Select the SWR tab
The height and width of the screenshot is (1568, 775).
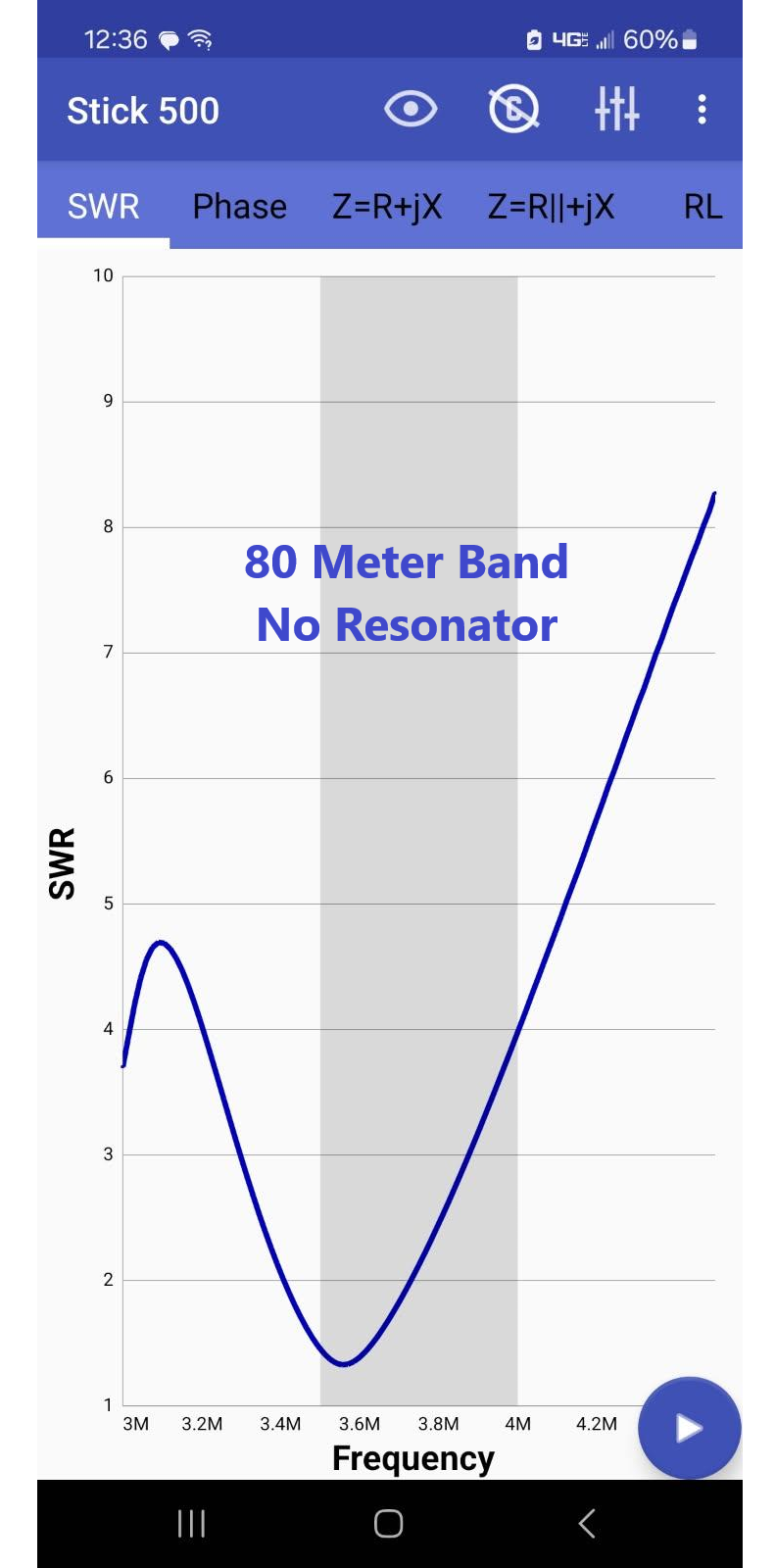103,207
